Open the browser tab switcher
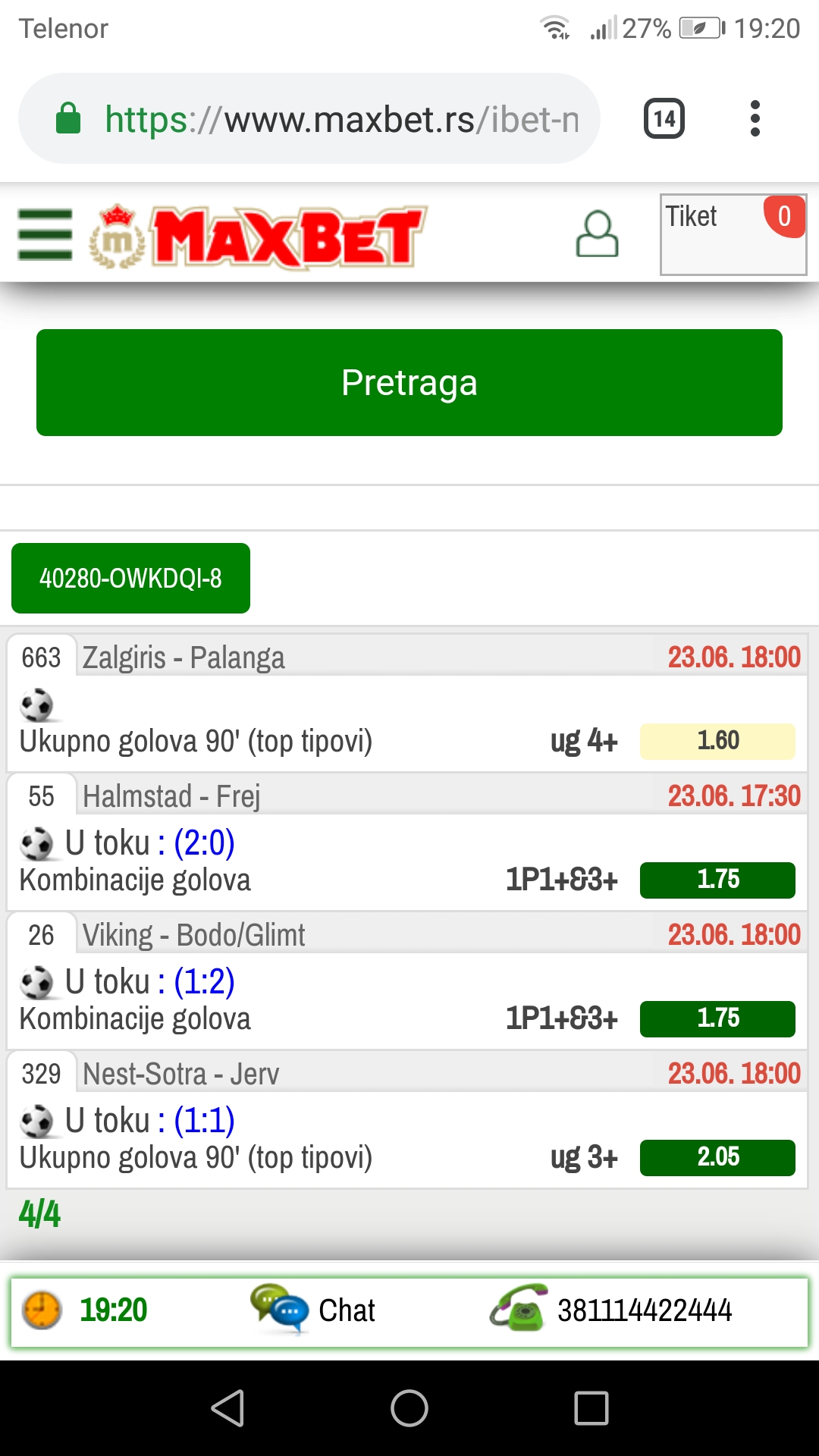The image size is (819, 1456). pyautogui.click(x=664, y=118)
